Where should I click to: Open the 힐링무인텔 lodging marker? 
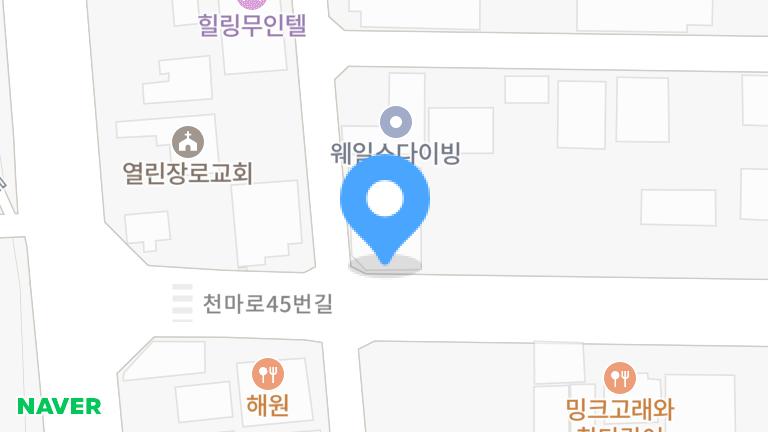tap(251, 5)
